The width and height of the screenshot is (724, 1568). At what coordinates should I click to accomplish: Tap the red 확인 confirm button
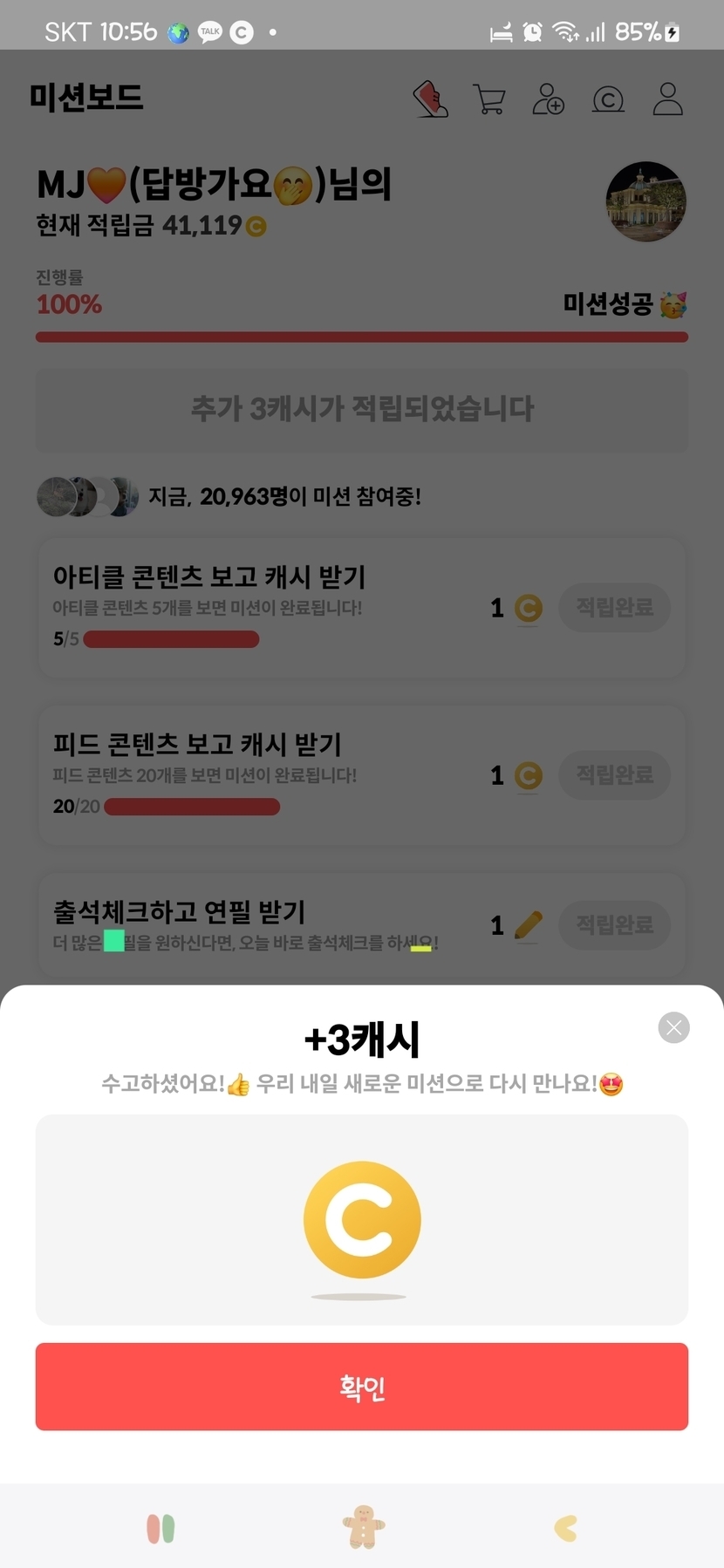point(361,1387)
